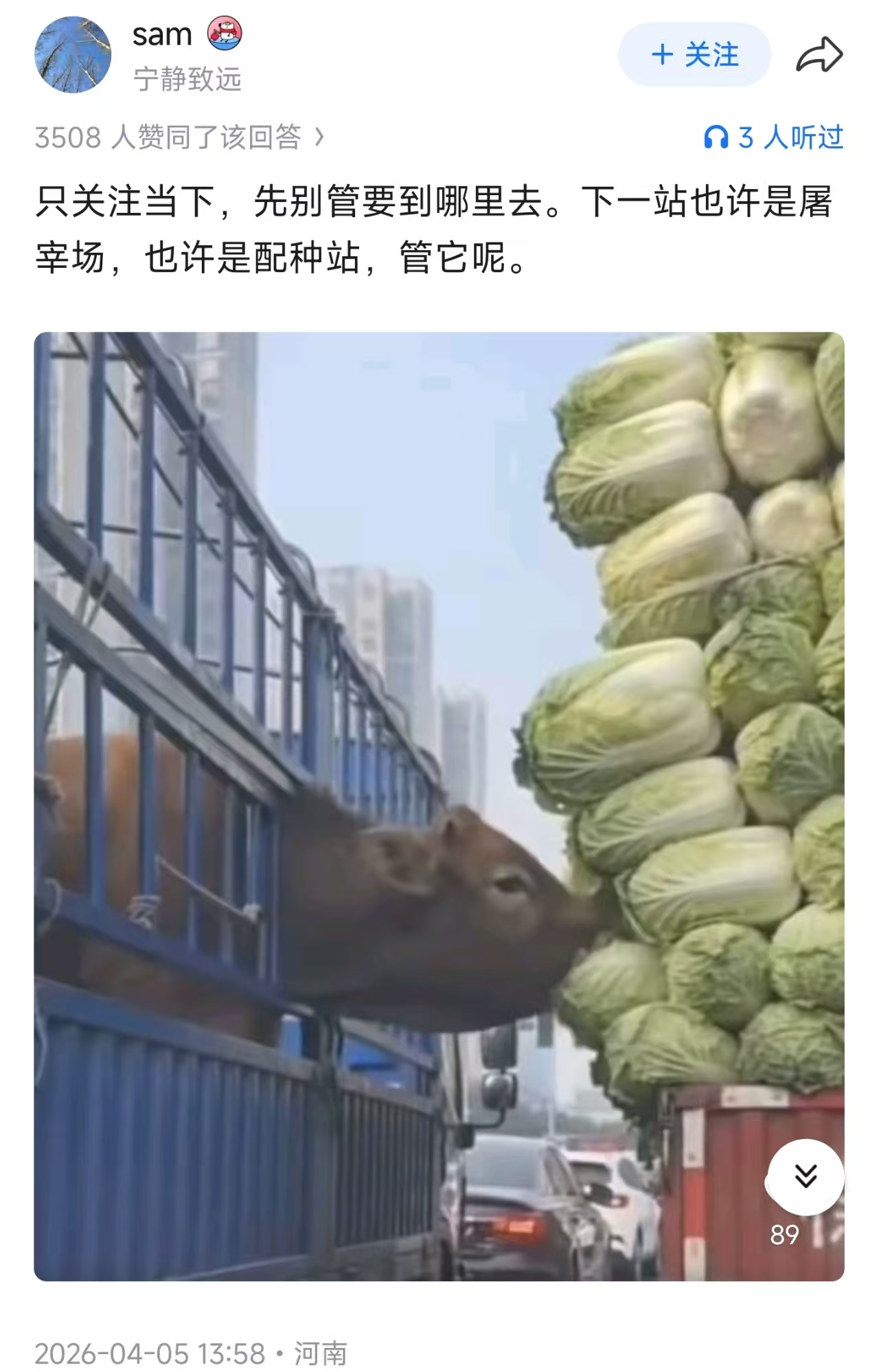
Task: Listen to the answer via headphone link
Action: [x=773, y=137]
